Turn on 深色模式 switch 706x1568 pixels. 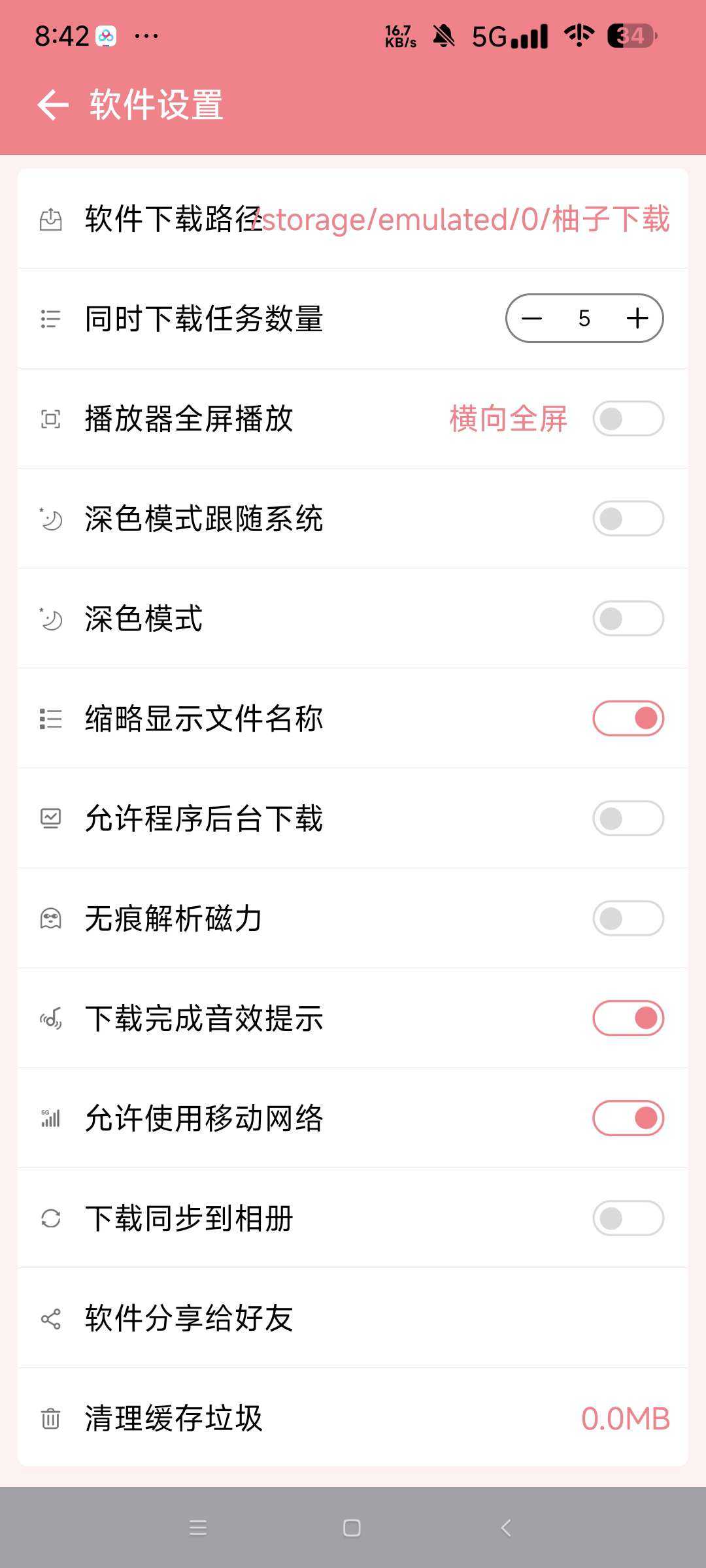628,619
